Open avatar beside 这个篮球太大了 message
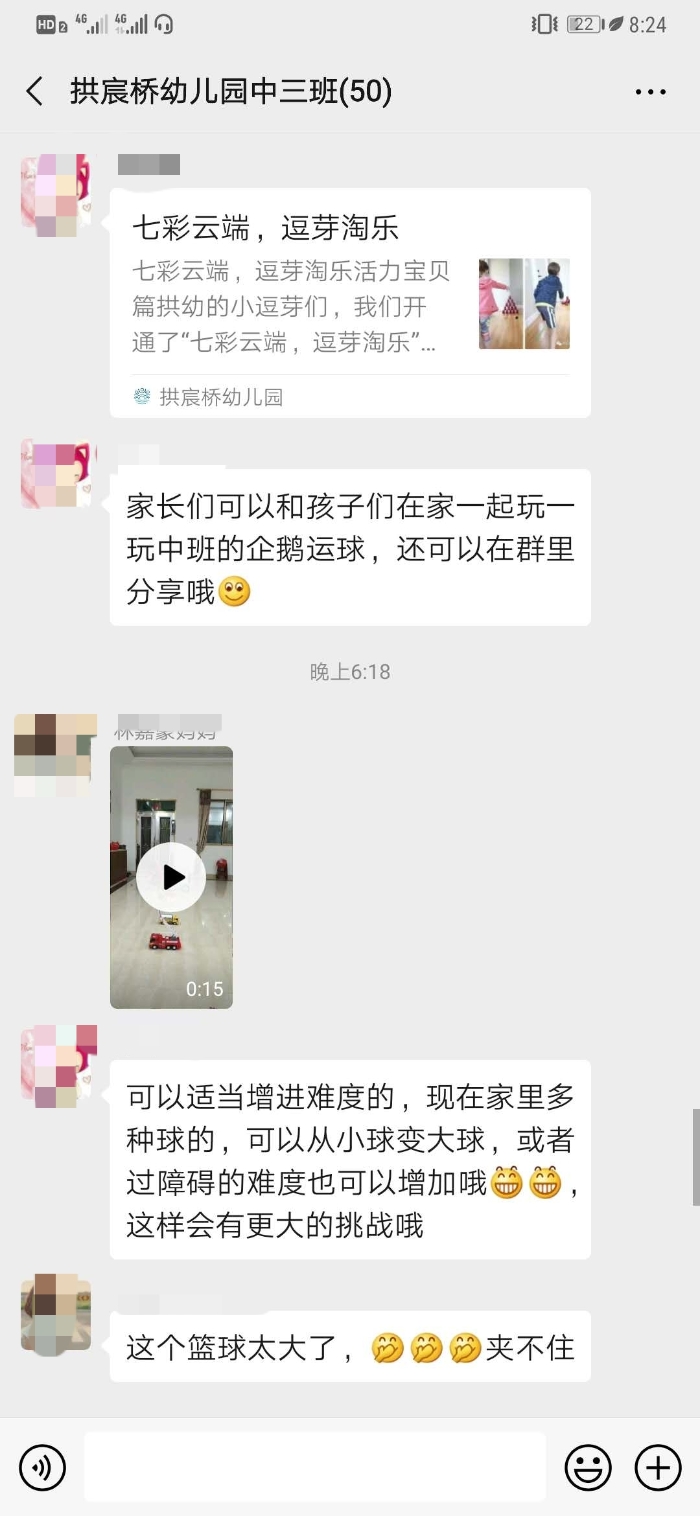Viewport: 700px width, 1516px height. click(x=55, y=1314)
